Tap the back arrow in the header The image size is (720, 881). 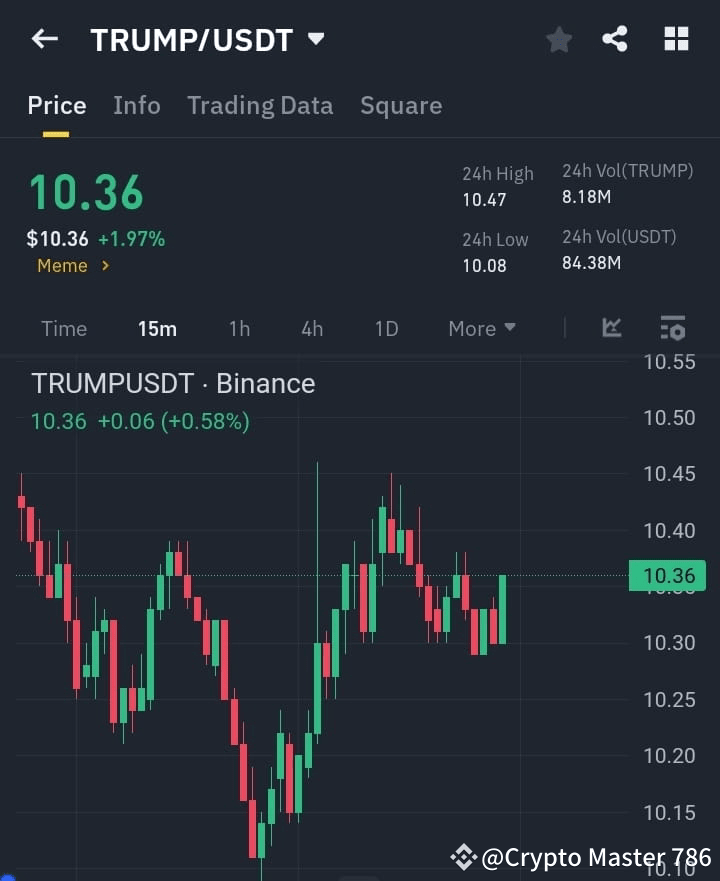pos(43,39)
